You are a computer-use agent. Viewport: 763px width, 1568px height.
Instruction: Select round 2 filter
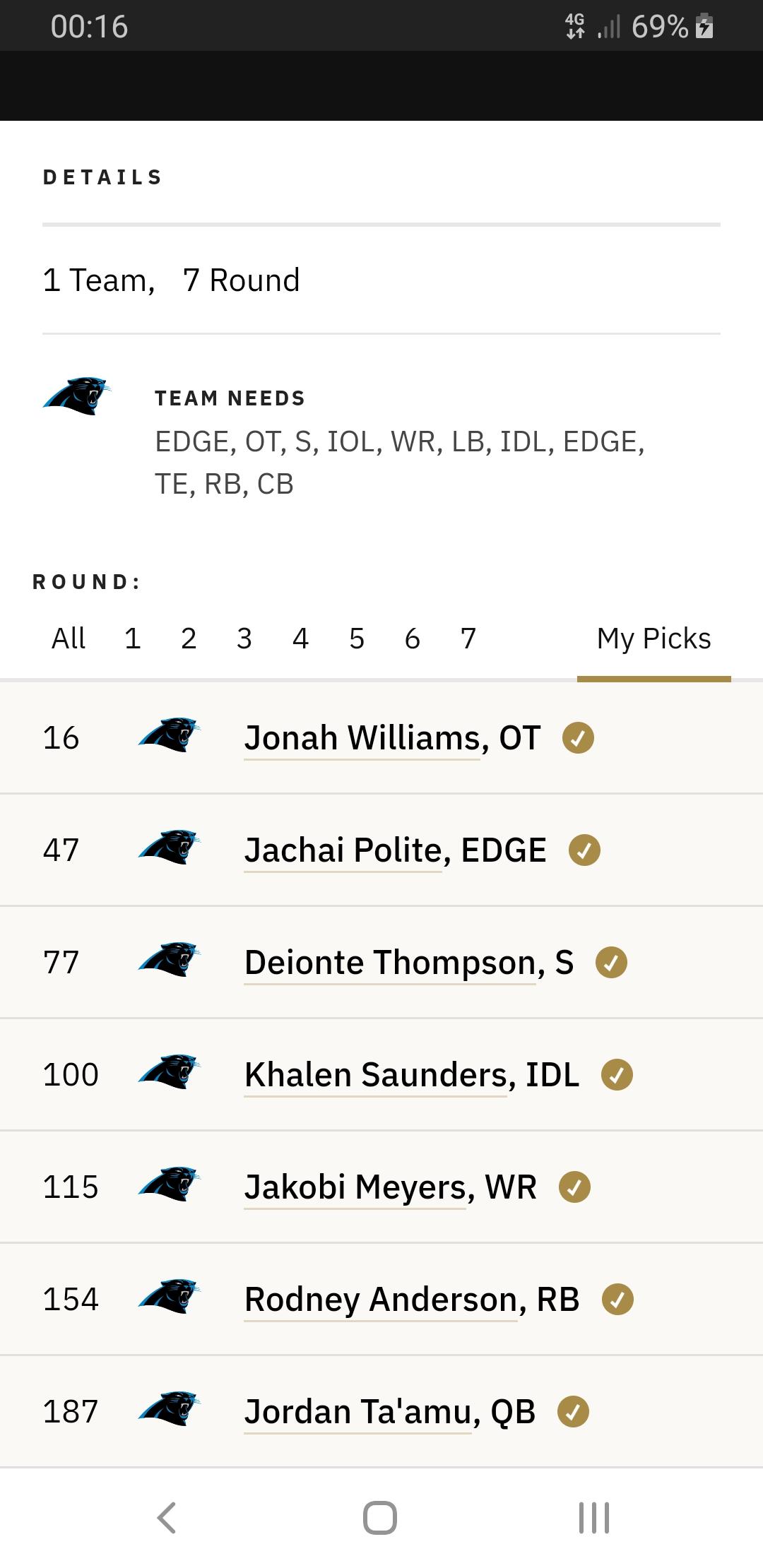click(x=189, y=639)
